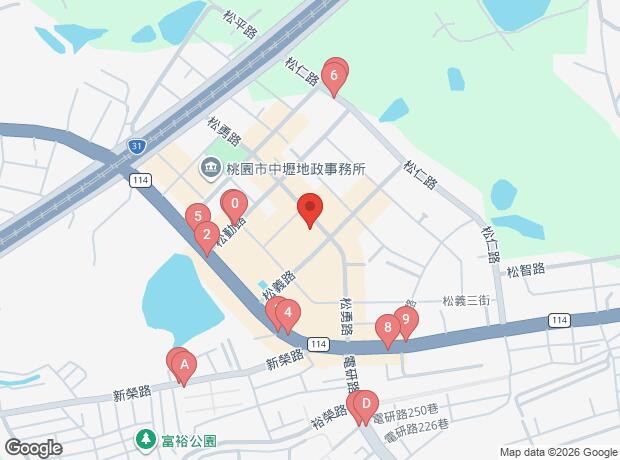The image size is (620, 460).
Task: Tap the red marker labeled 6
Action: click(334, 76)
